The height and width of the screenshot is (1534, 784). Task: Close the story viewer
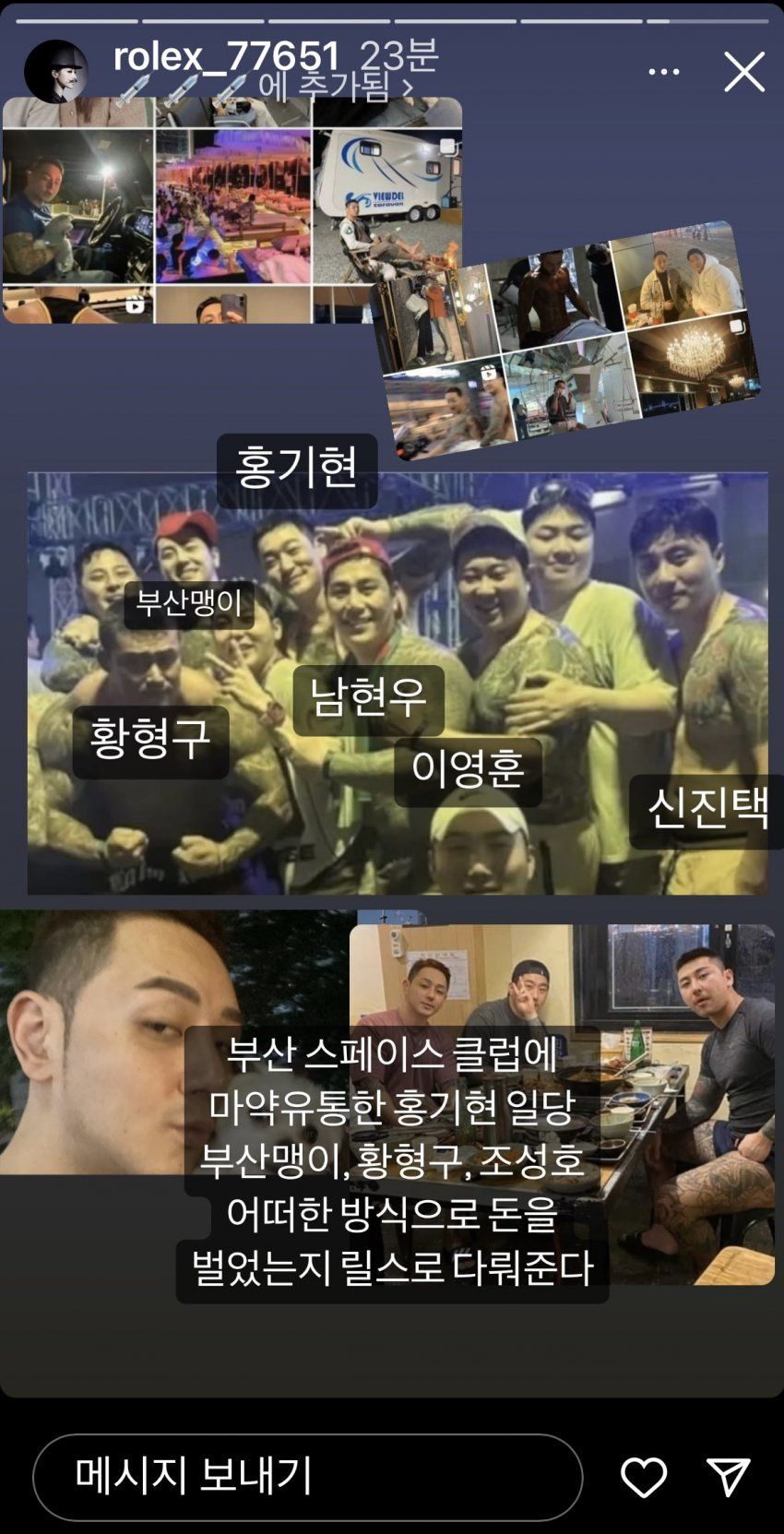point(743,72)
